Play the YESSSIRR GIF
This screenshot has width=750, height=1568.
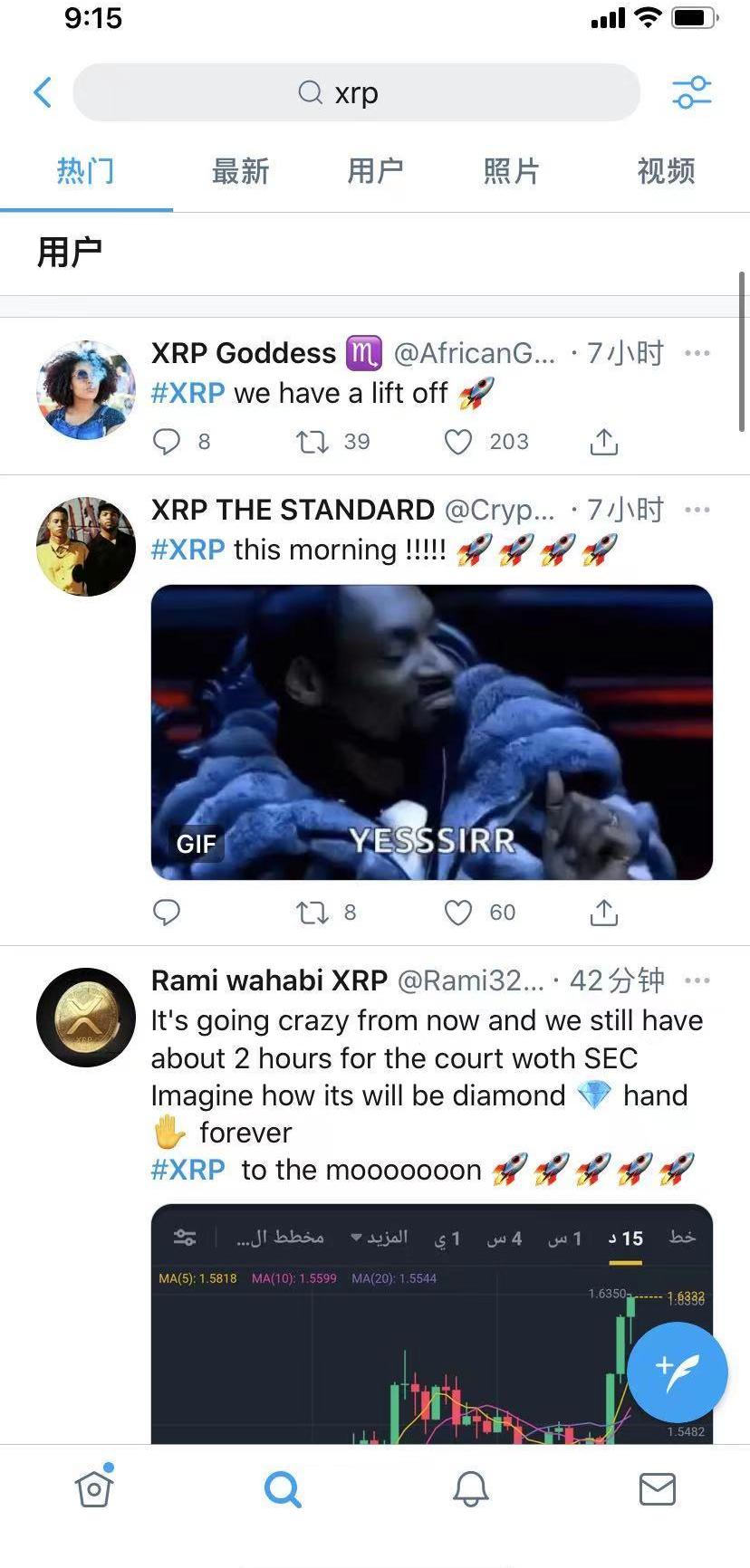[x=432, y=732]
